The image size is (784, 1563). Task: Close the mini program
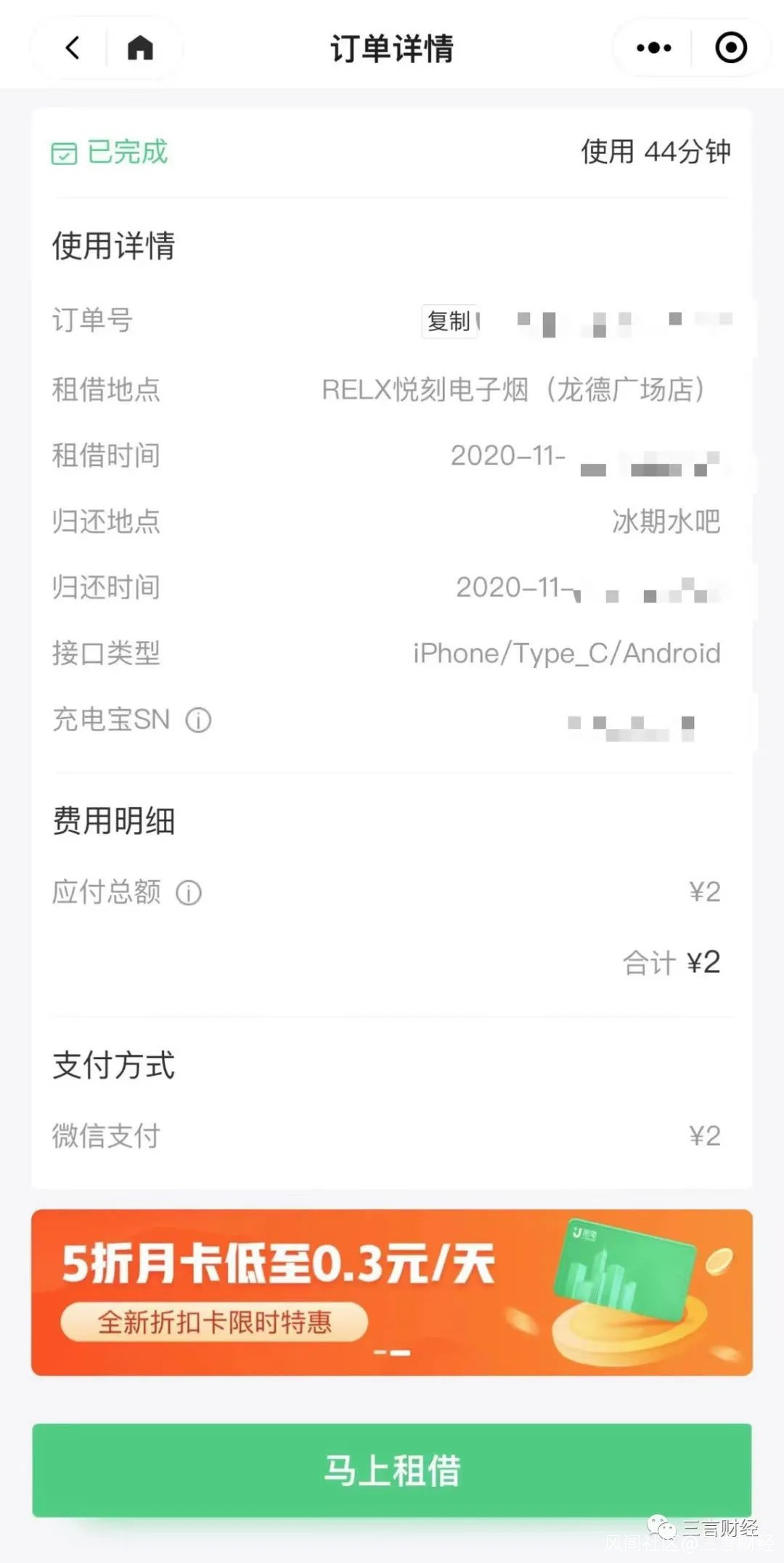730,48
